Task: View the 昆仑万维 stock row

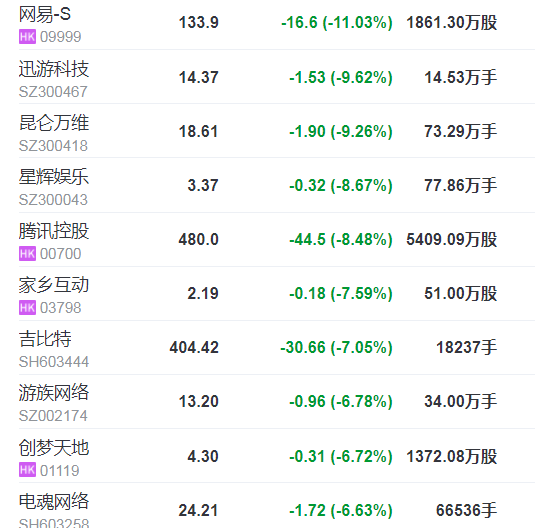Action: click(x=277, y=131)
